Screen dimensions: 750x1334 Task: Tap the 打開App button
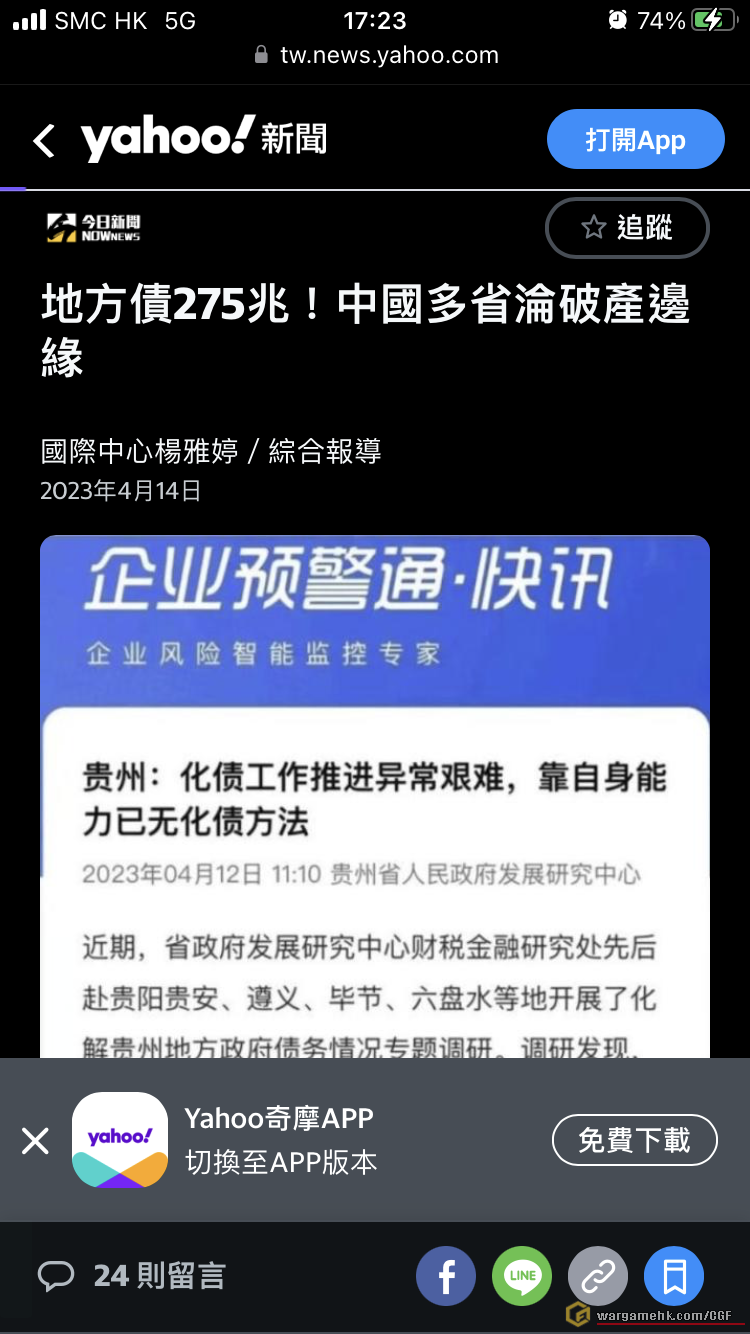point(635,140)
